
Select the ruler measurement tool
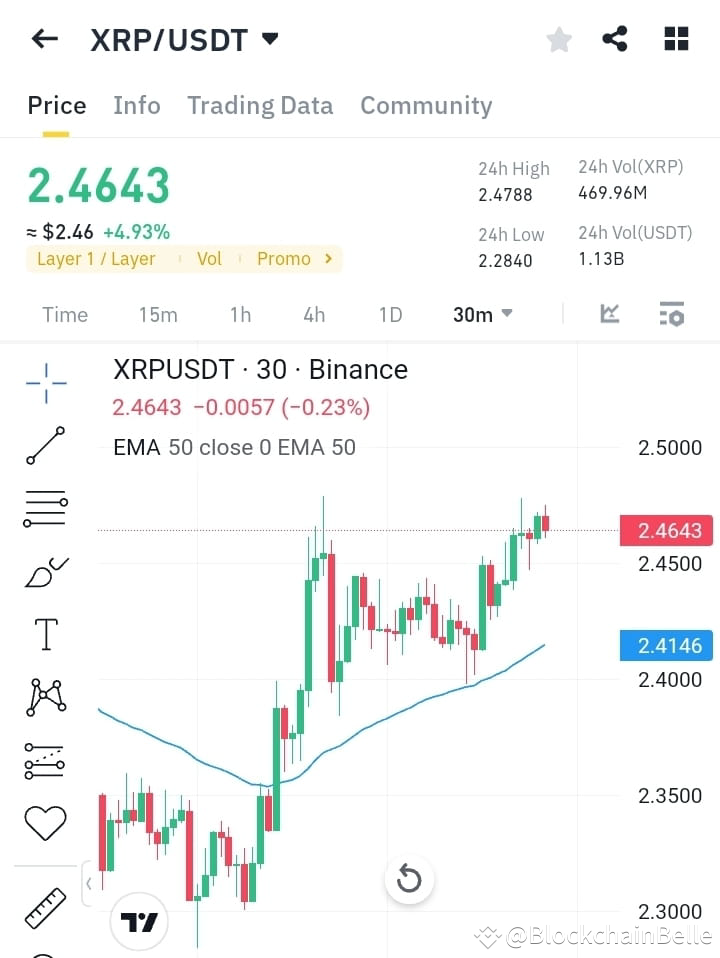(44, 907)
